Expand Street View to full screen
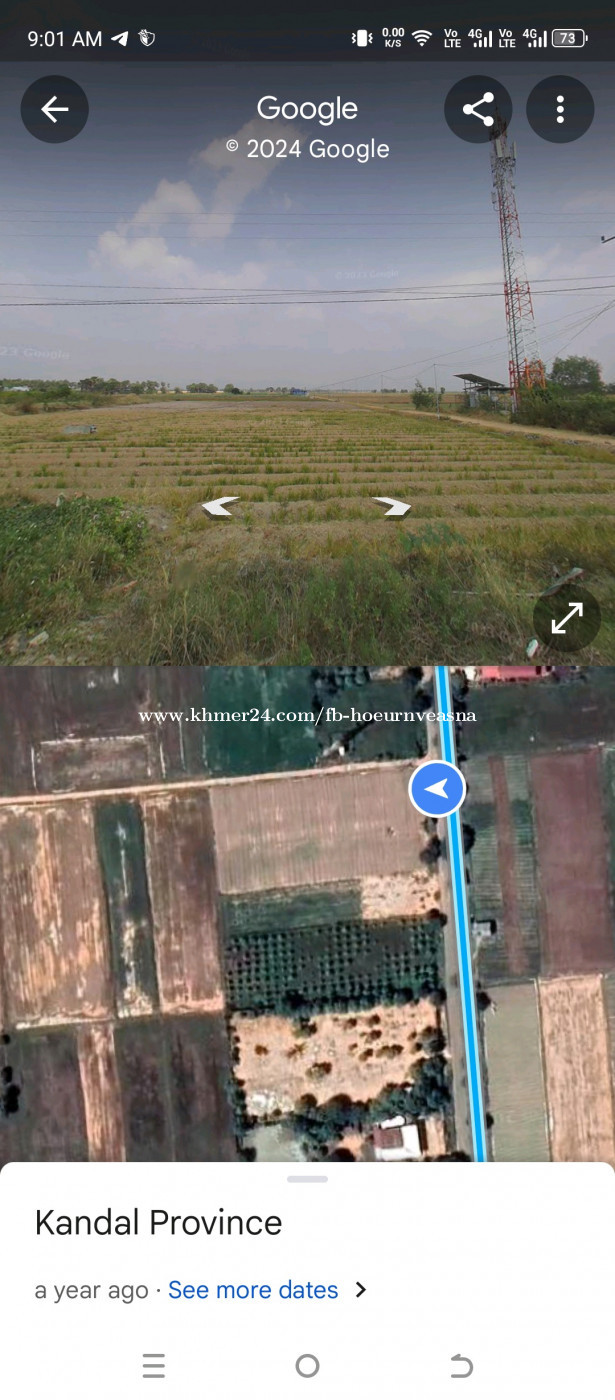 [566, 618]
